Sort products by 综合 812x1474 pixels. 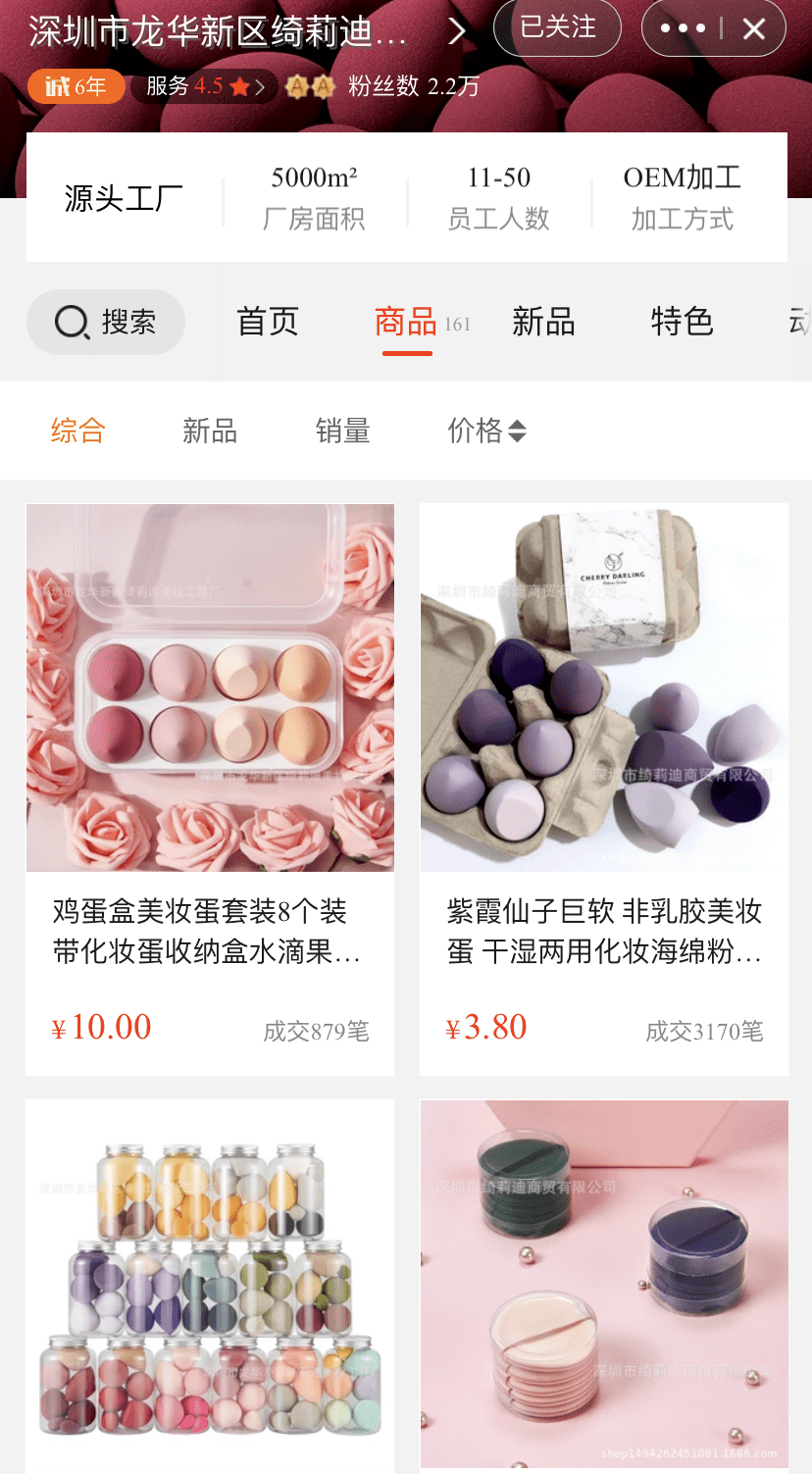point(77,431)
